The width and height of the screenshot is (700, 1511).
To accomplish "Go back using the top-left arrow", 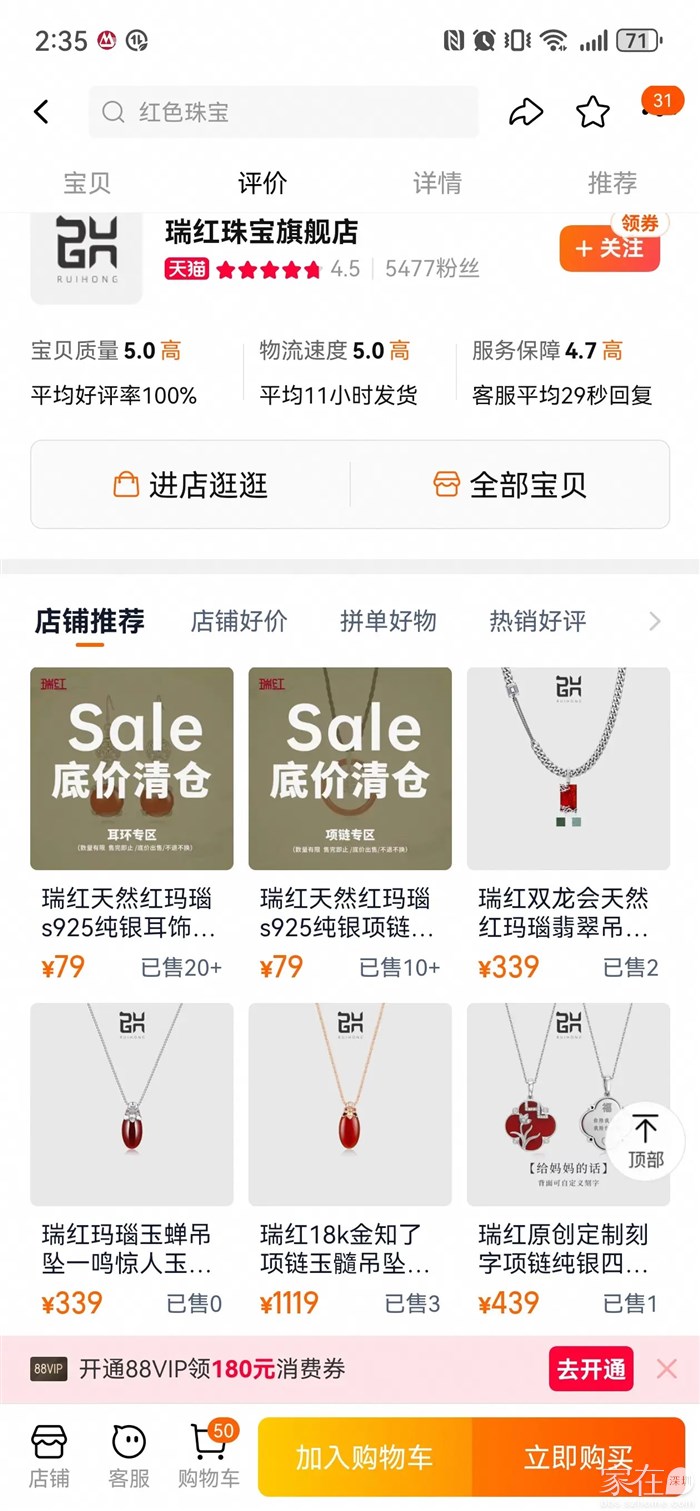I will pos(41,112).
